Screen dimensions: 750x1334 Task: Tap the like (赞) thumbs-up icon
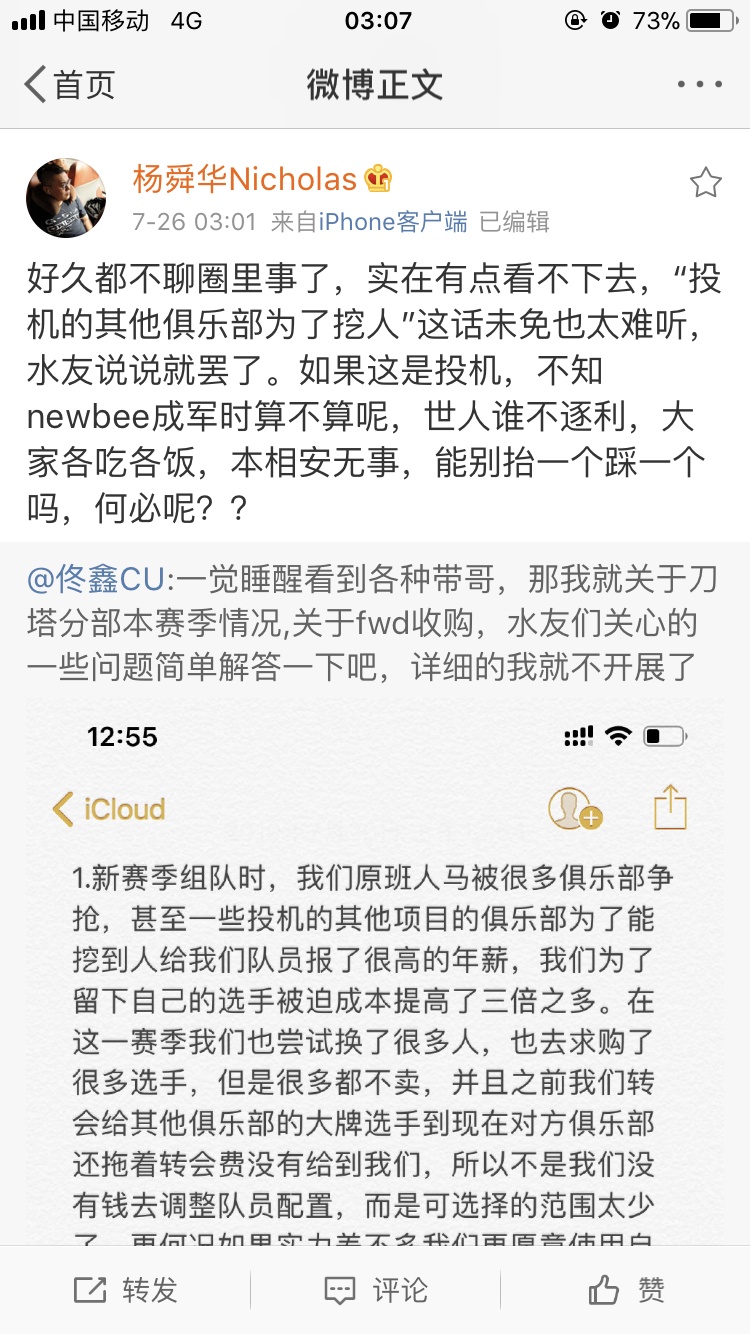coord(601,1290)
